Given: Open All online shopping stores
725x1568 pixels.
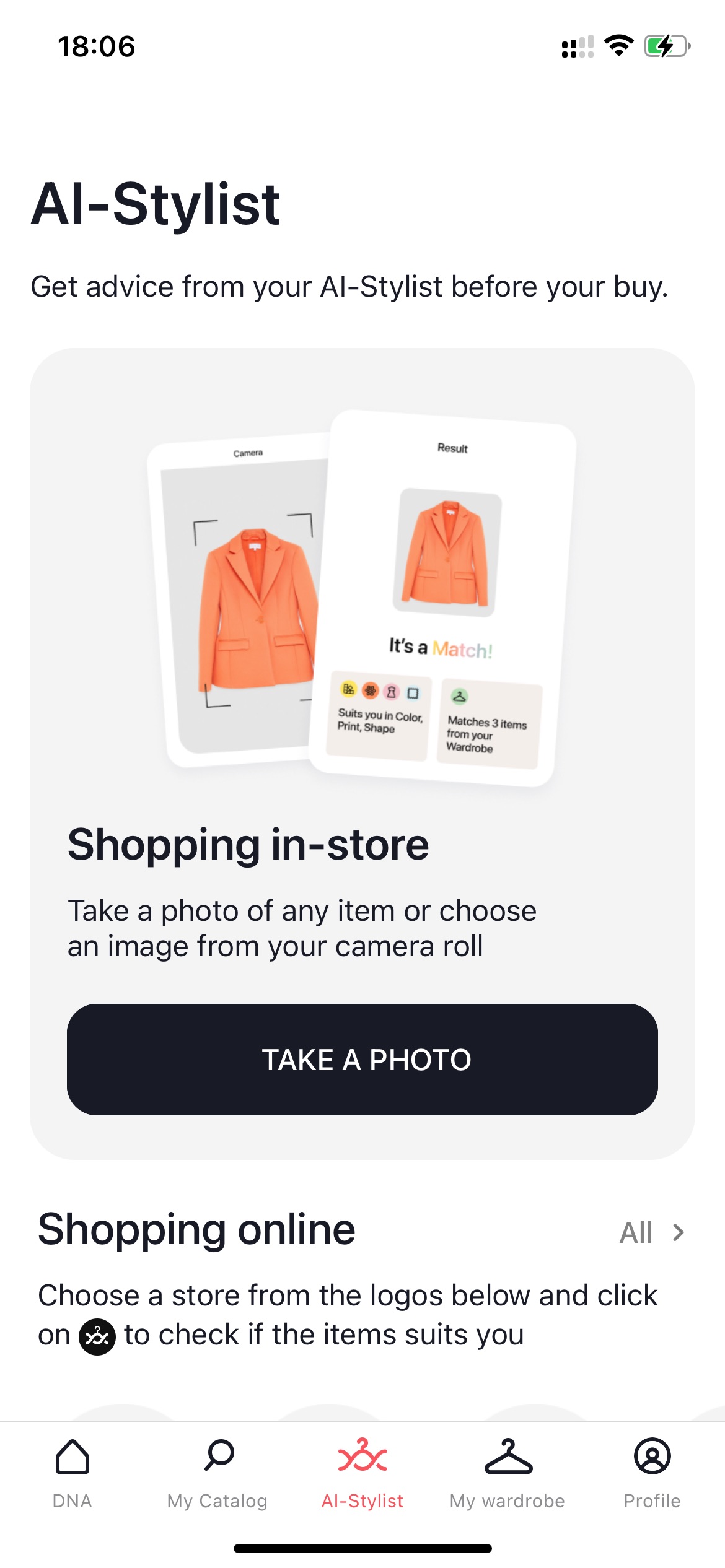Looking at the screenshot, I should [x=652, y=1232].
